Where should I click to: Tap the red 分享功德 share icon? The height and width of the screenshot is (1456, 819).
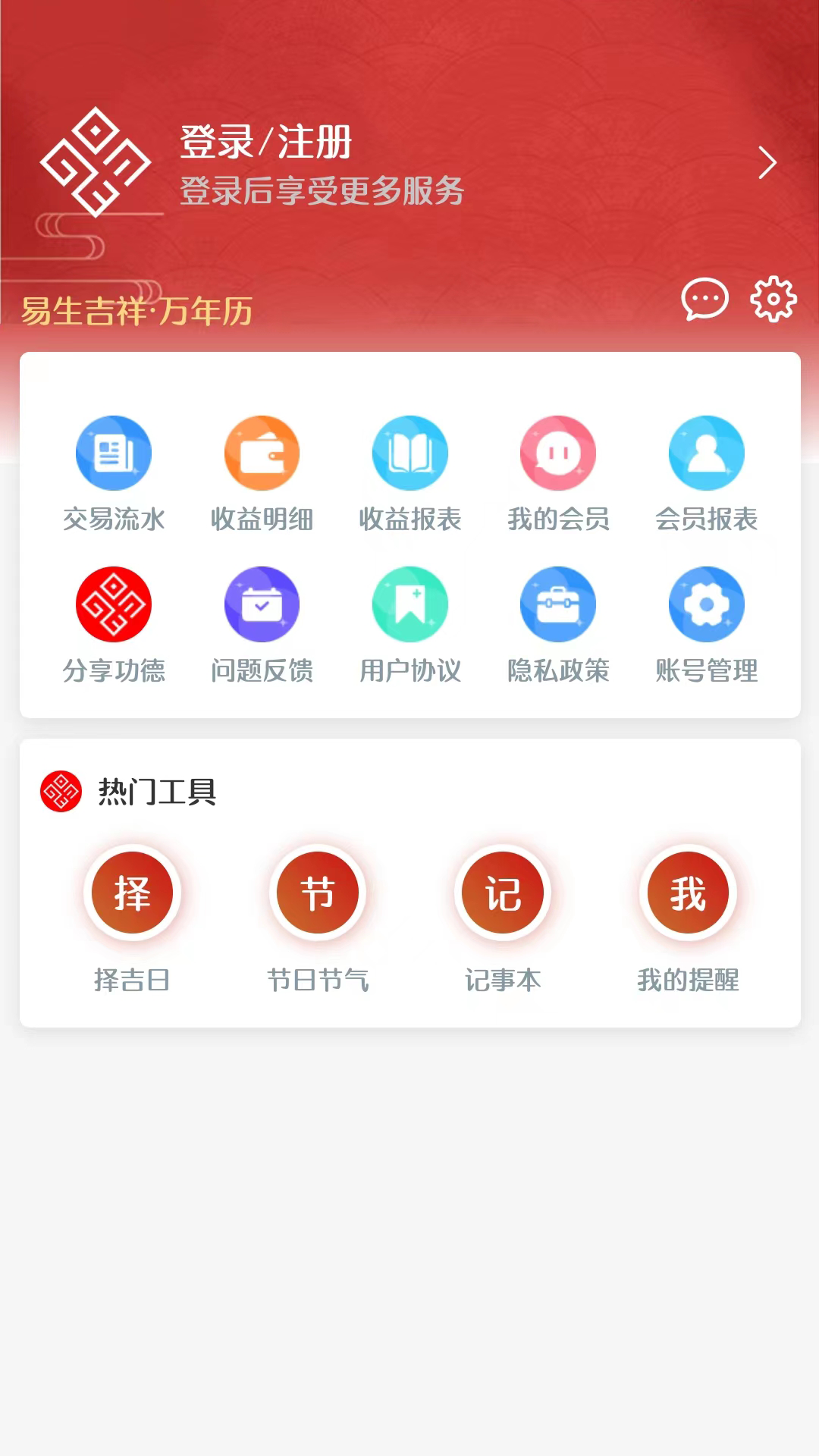114,604
